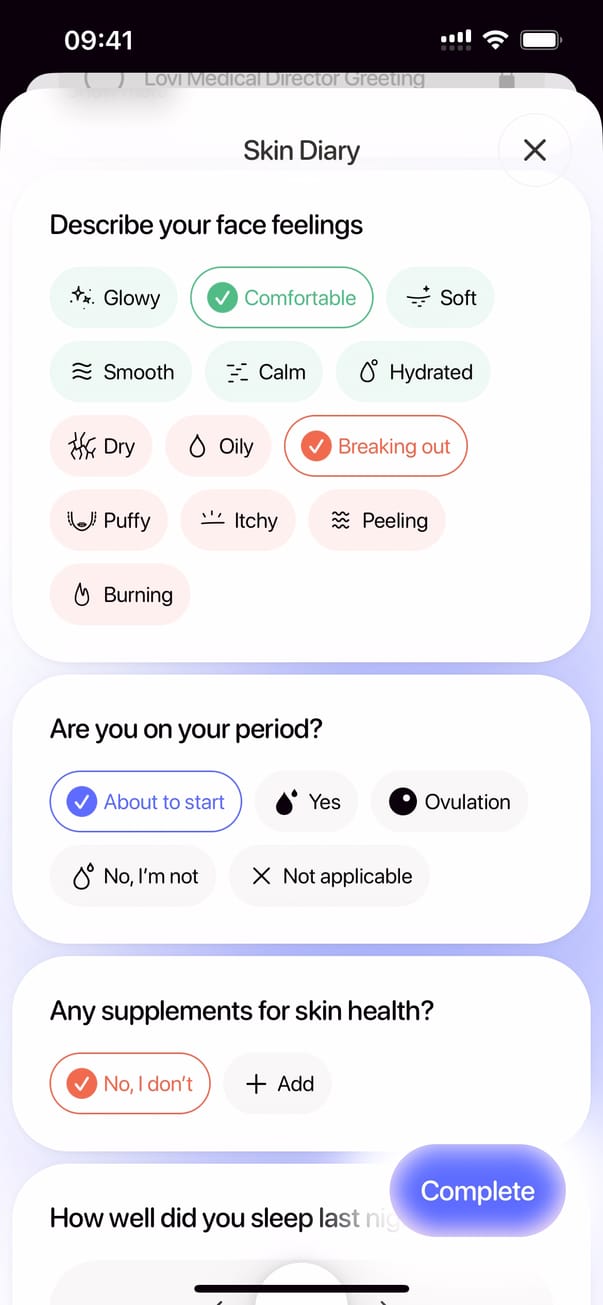Viewport: 603px width, 1305px height.
Task: Answer Yes to the period question
Action: pos(306,802)
